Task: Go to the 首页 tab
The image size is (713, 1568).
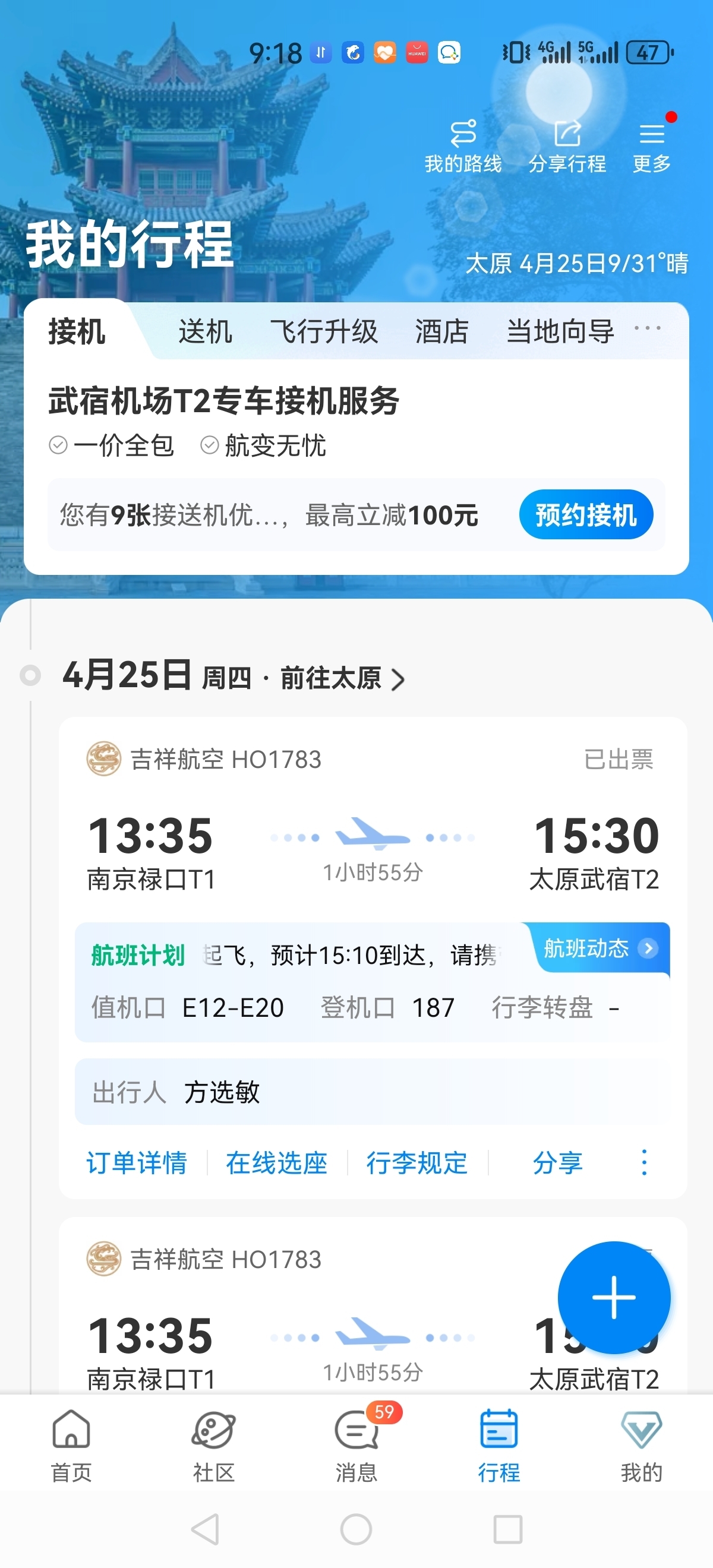Action: click(71, 1446)
